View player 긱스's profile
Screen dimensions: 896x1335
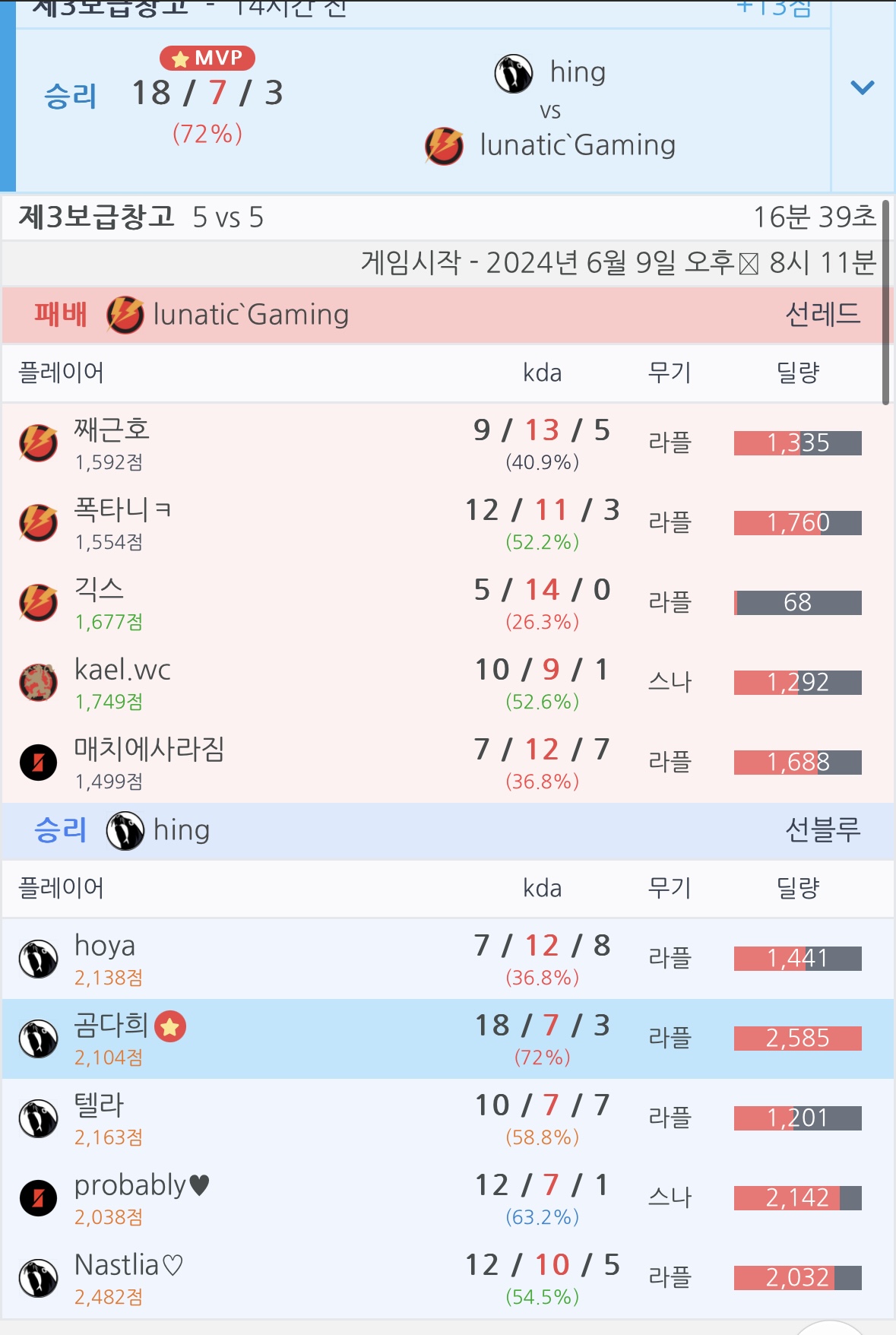pyautogui.click(x=99, y=590)
